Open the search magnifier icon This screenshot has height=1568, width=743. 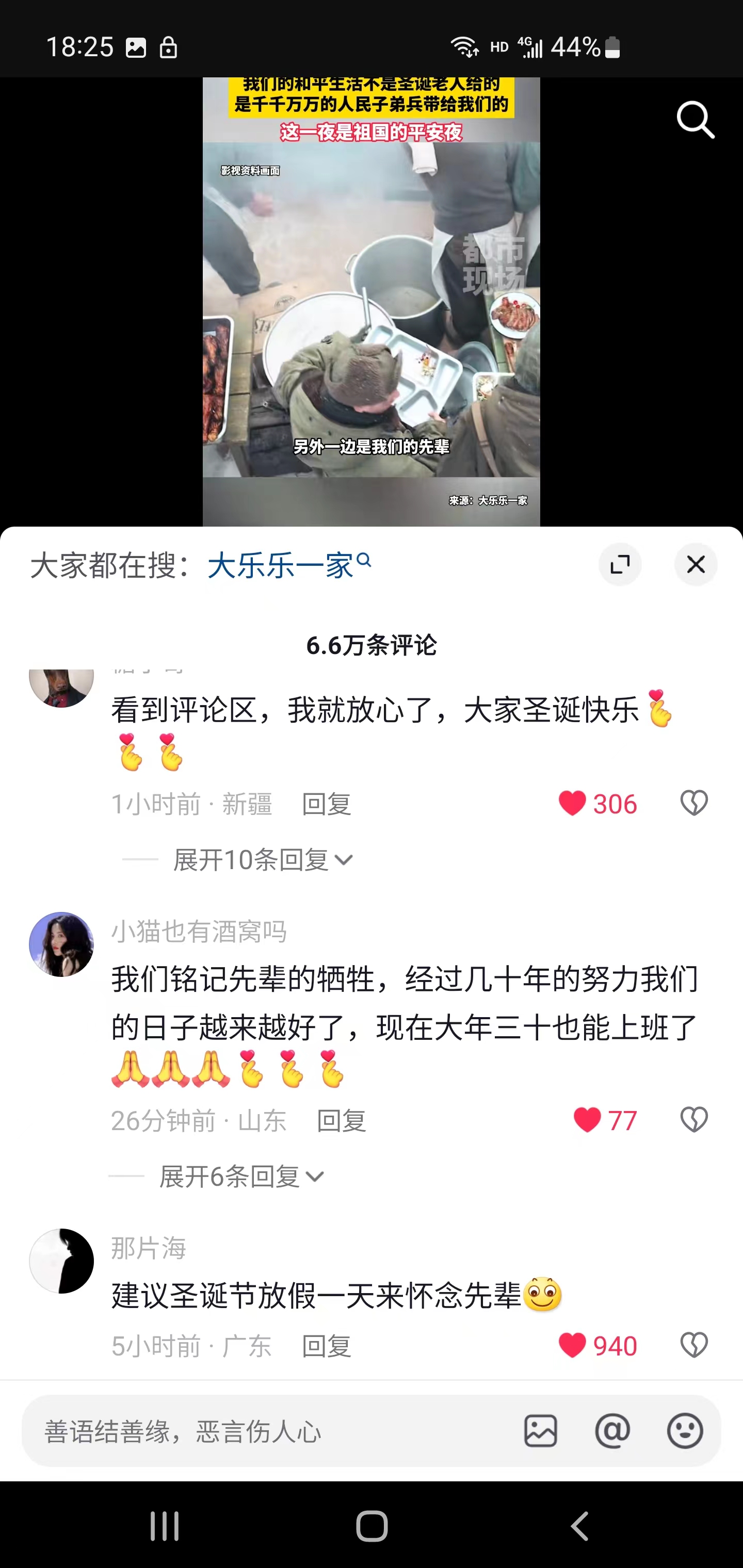[695, 120]
